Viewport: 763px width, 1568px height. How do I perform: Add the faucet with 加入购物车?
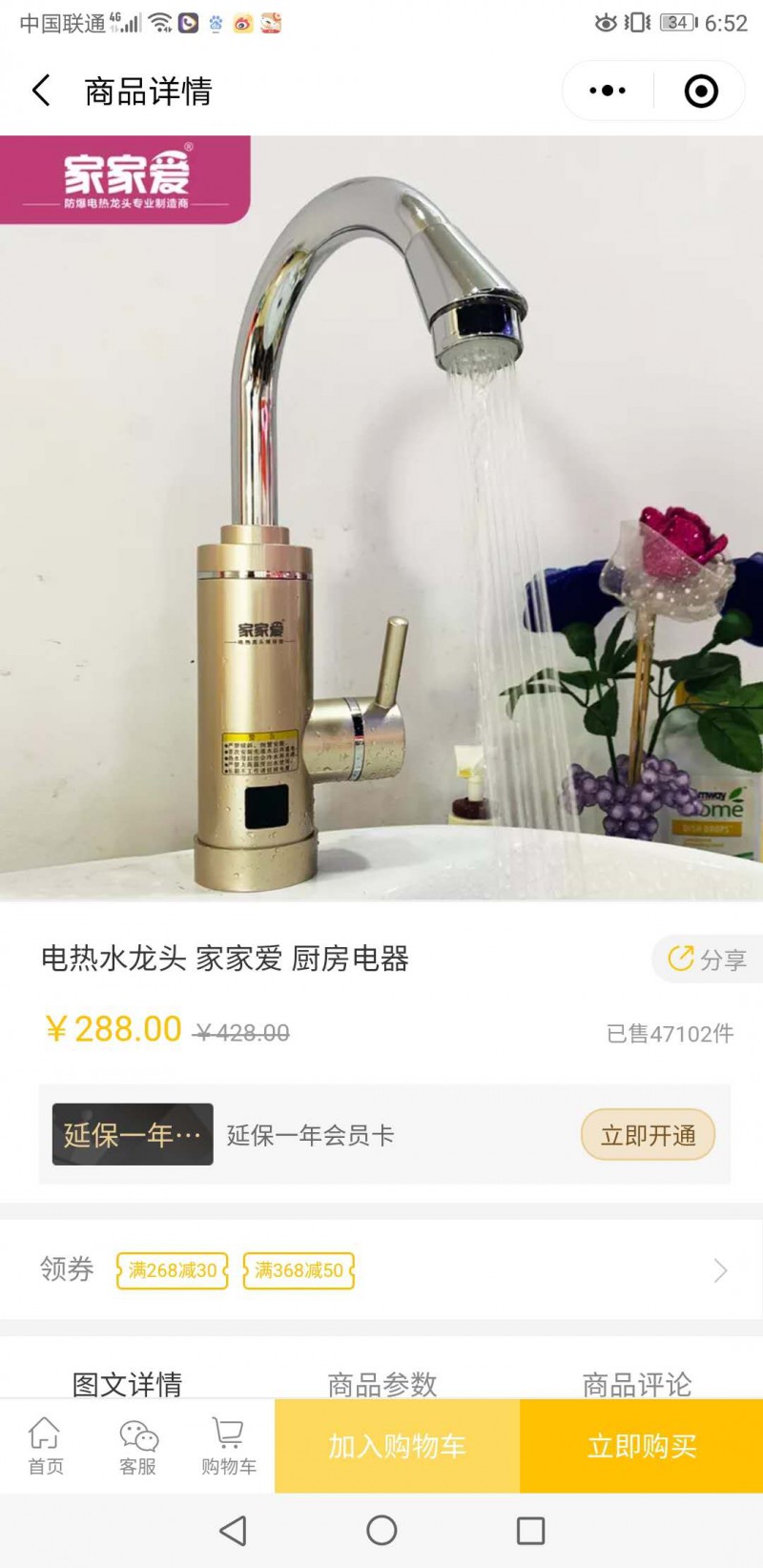[397, 1446]
